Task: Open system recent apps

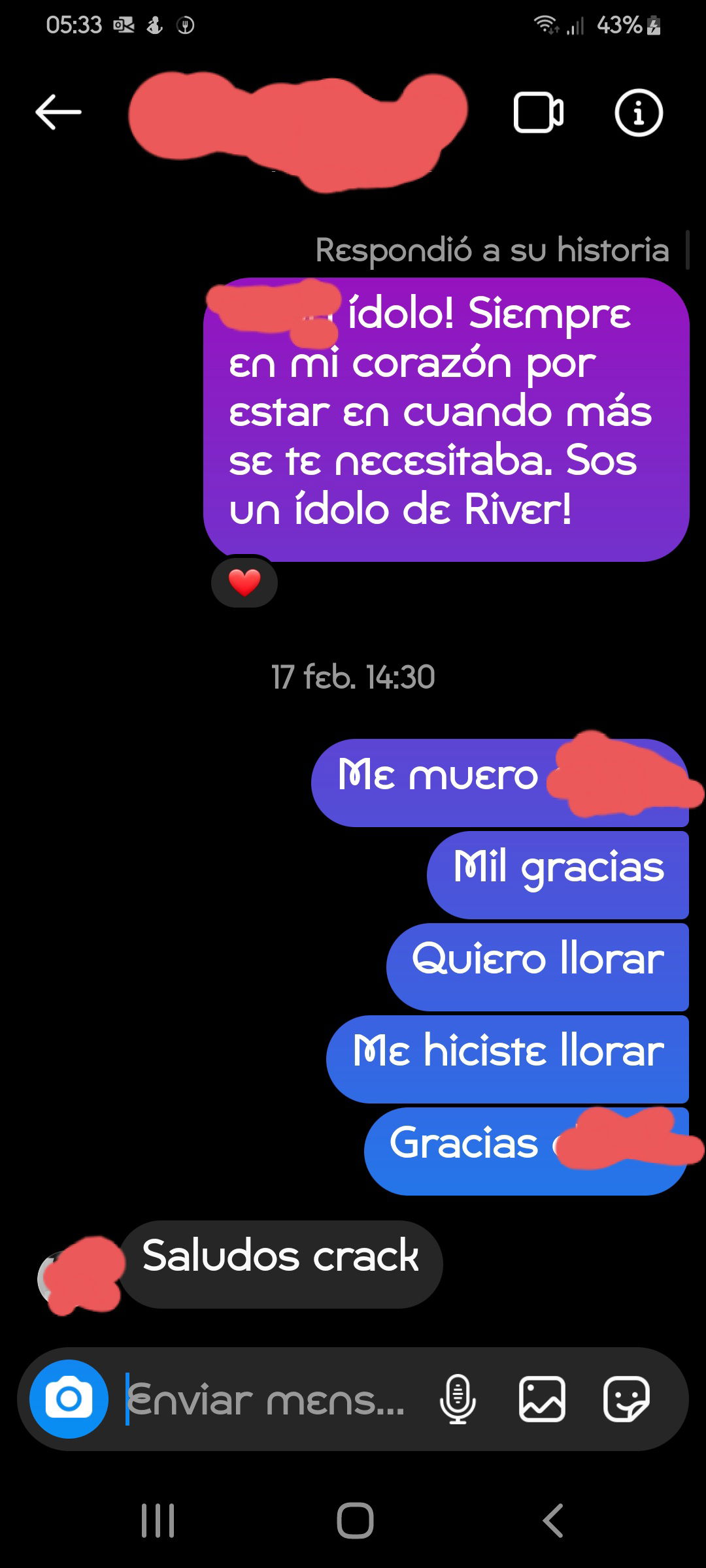Action: [x=158, y=1520]
